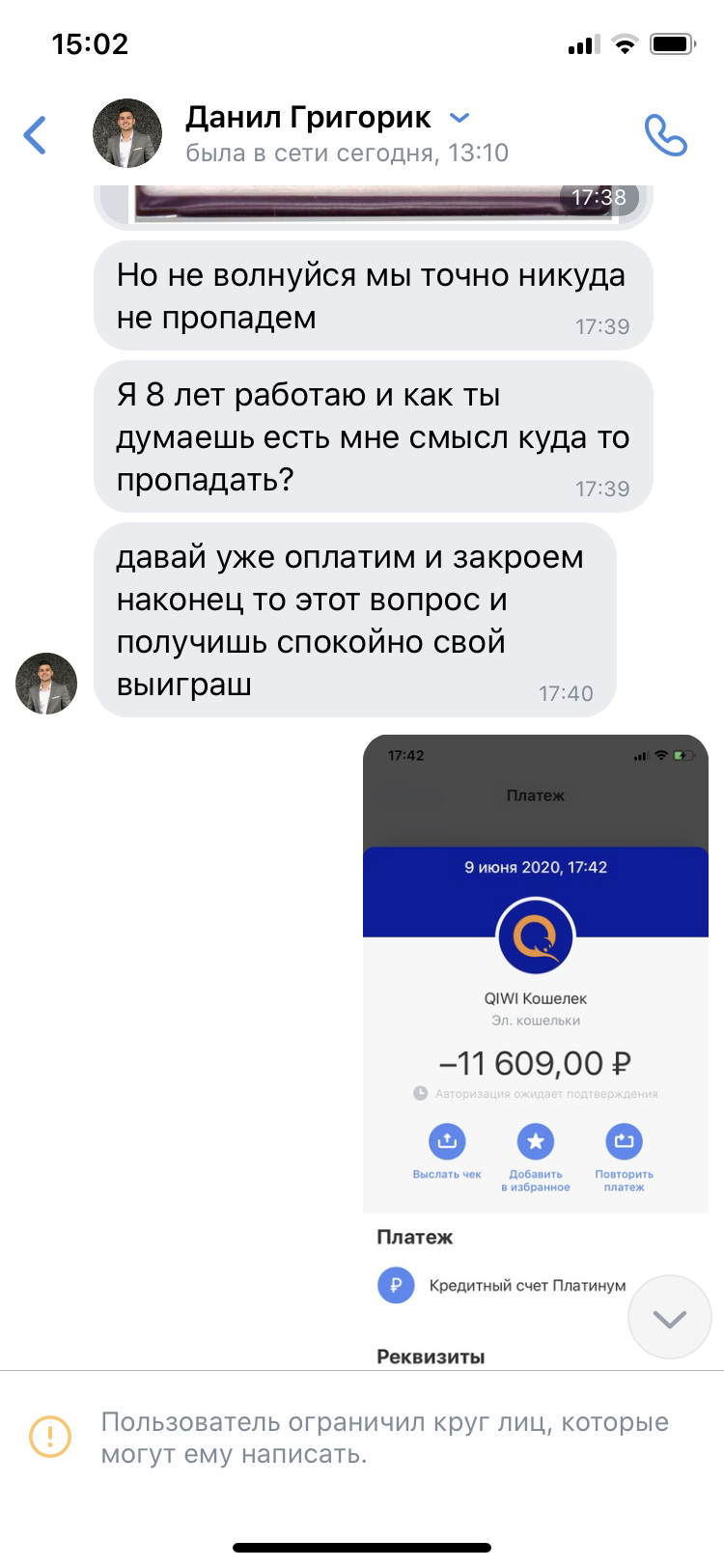Viewport: 724px width, 1568px height.
Task: Open Данил Григорик's profile photo in header
Action: click(x=126, y=133)
